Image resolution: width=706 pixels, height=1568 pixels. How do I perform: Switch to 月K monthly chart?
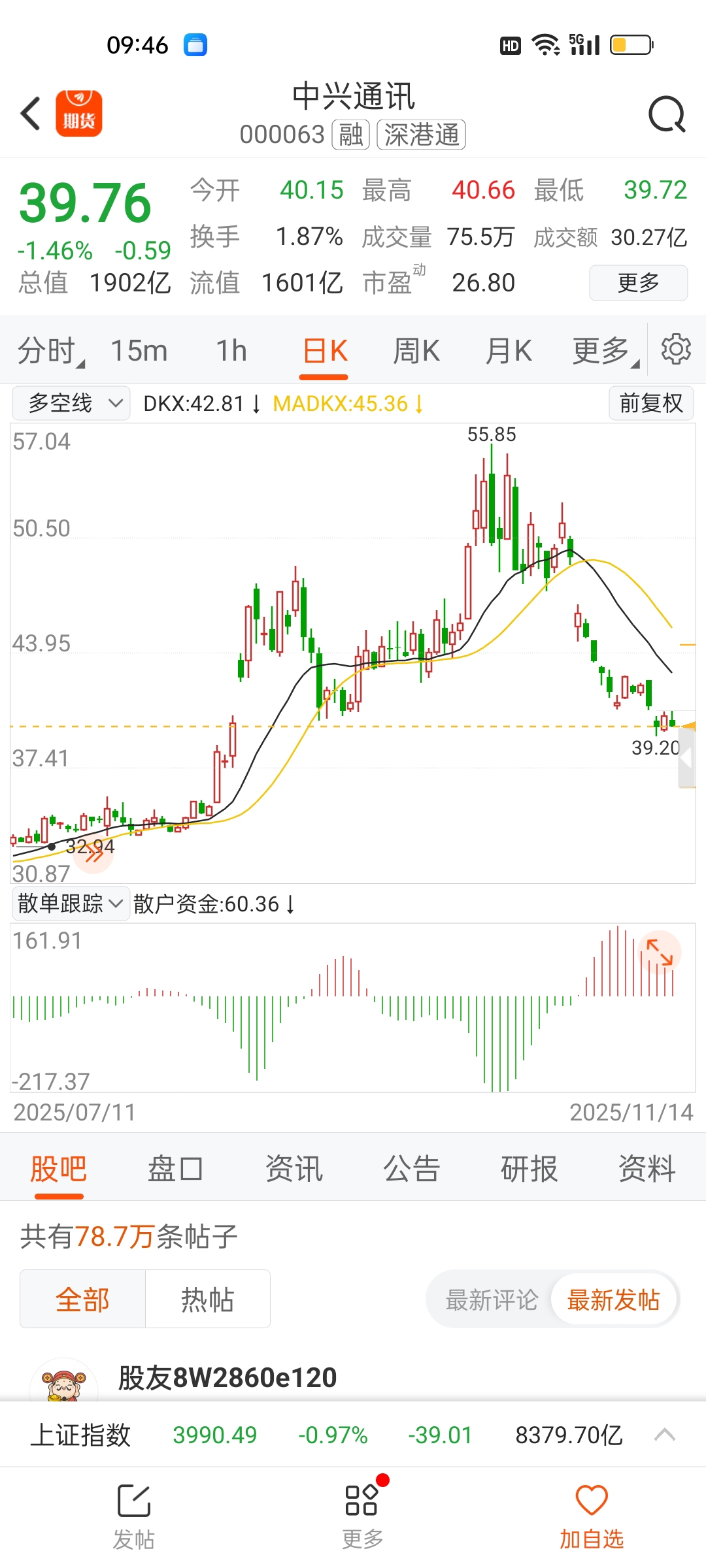click(508, 351)
